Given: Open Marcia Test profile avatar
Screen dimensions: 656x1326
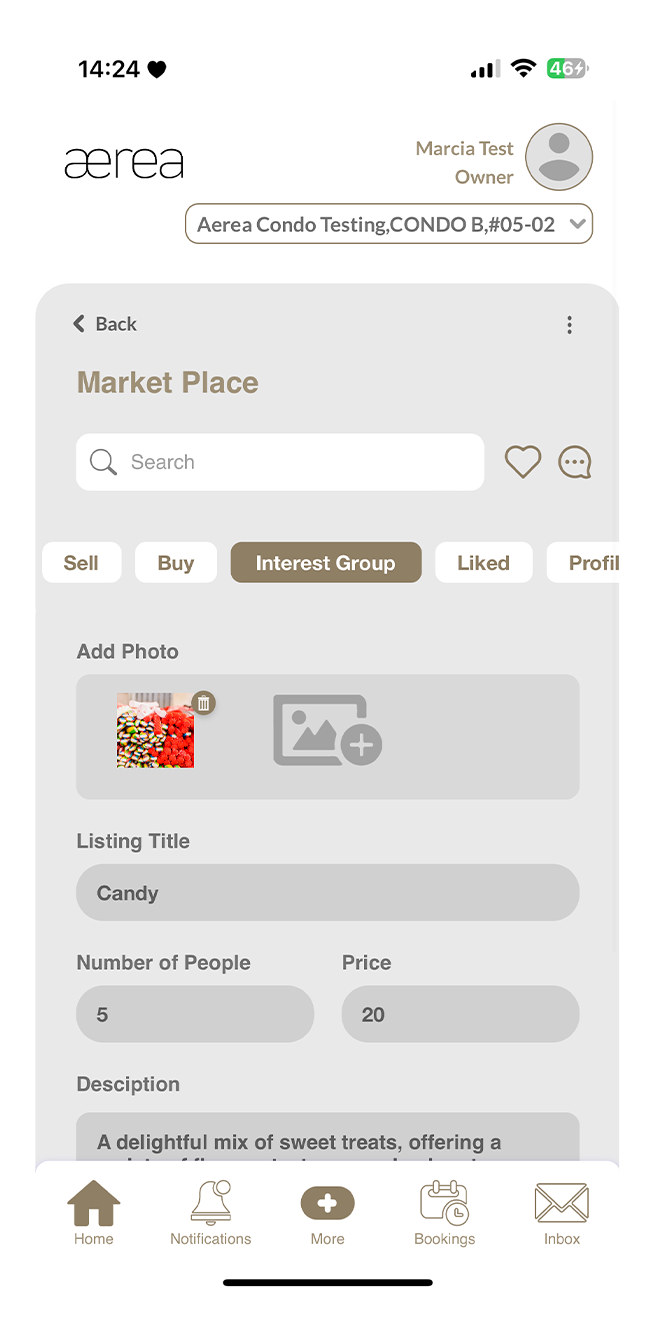Looking at the screenshot, I should tap(559, 157).
